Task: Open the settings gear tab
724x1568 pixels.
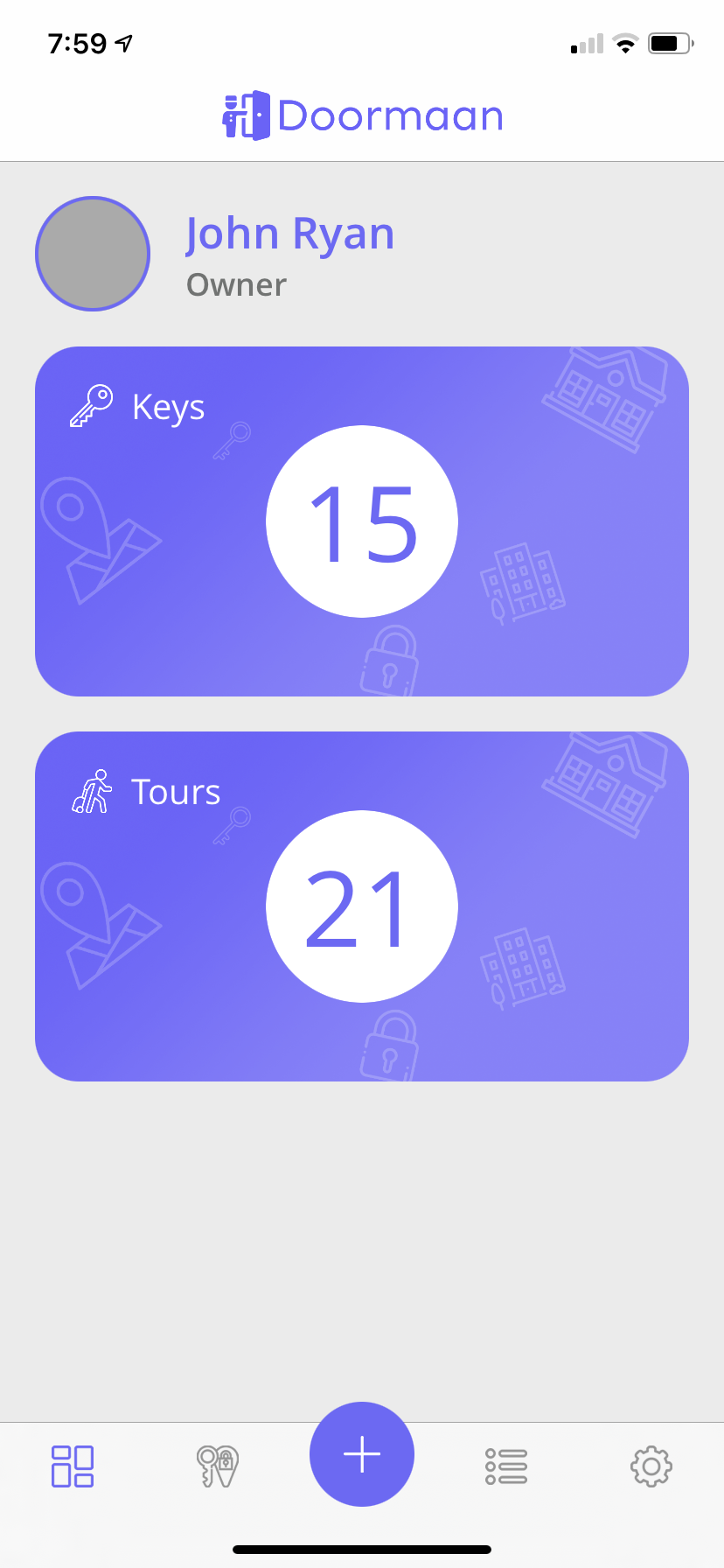Action: pyautogui.click(x=651, y=1466)
